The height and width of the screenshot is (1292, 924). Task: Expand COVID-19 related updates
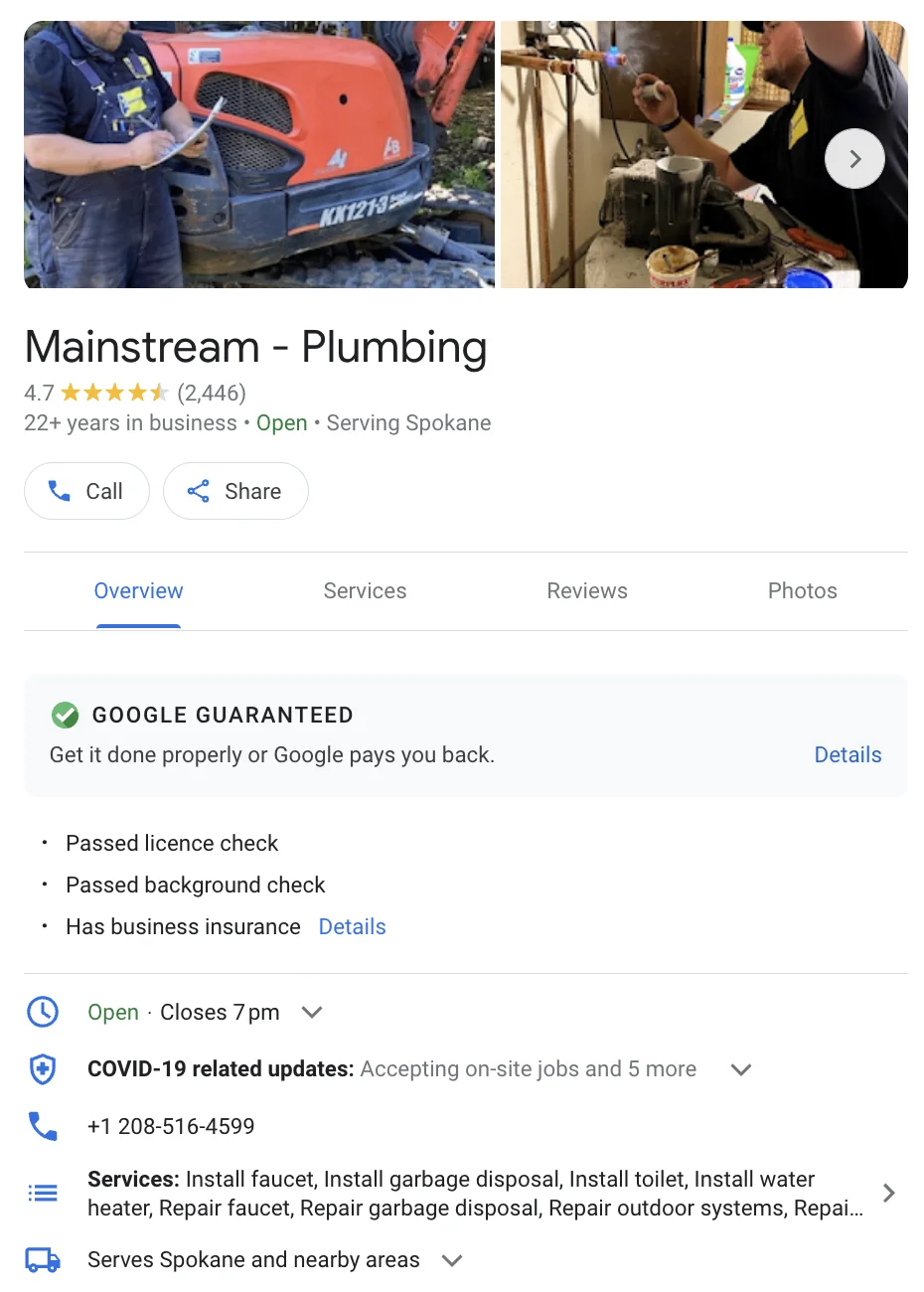coord(740,1070)
